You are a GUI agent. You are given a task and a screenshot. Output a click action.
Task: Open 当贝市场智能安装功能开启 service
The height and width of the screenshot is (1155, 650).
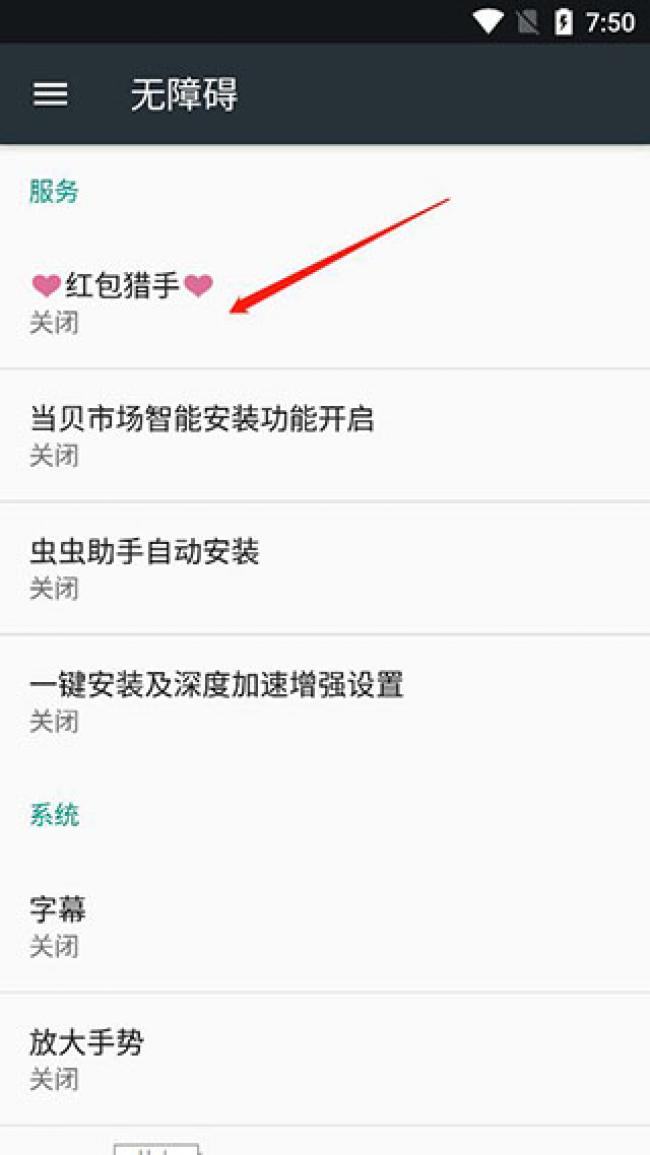201,435
